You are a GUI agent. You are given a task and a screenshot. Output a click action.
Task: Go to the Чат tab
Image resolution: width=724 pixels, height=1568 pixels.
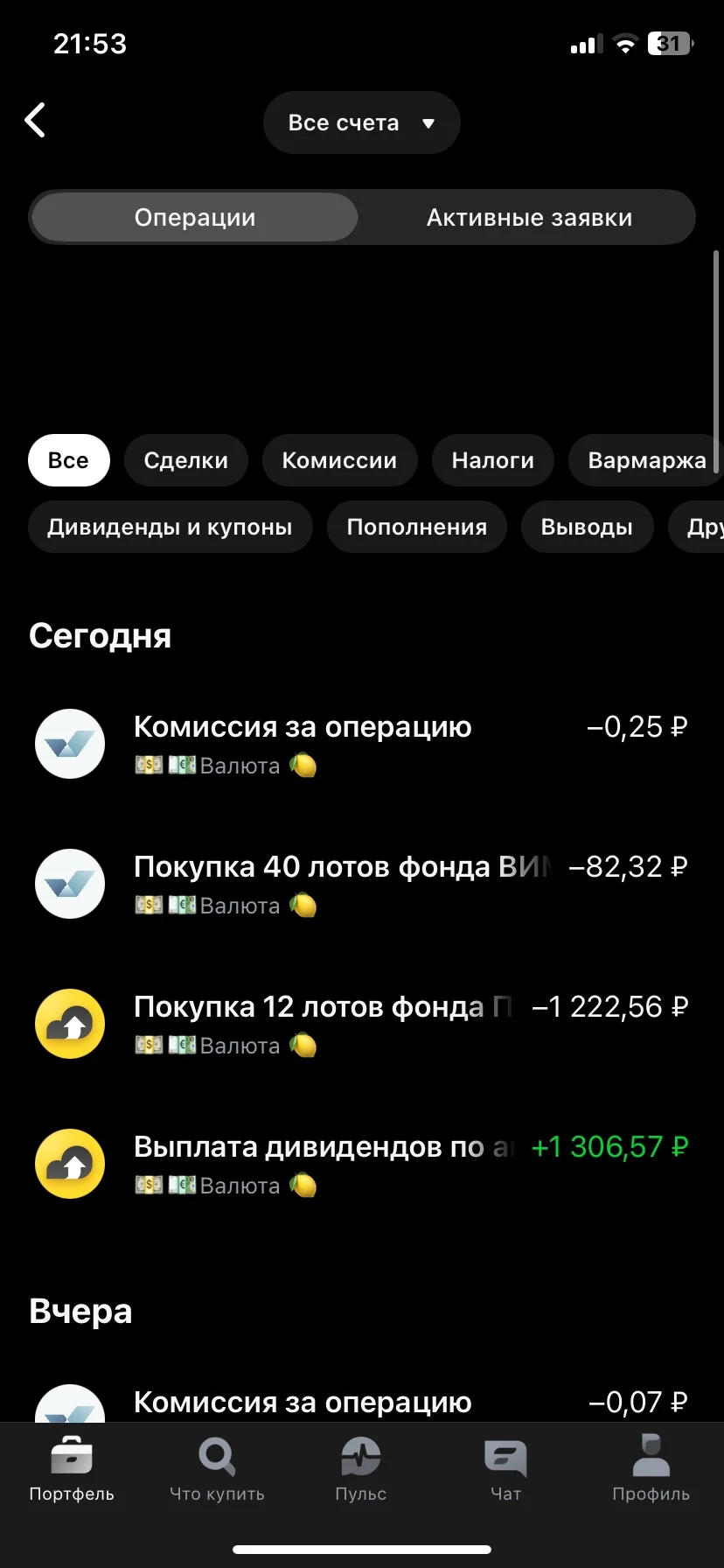click(x=505, y=1470)
